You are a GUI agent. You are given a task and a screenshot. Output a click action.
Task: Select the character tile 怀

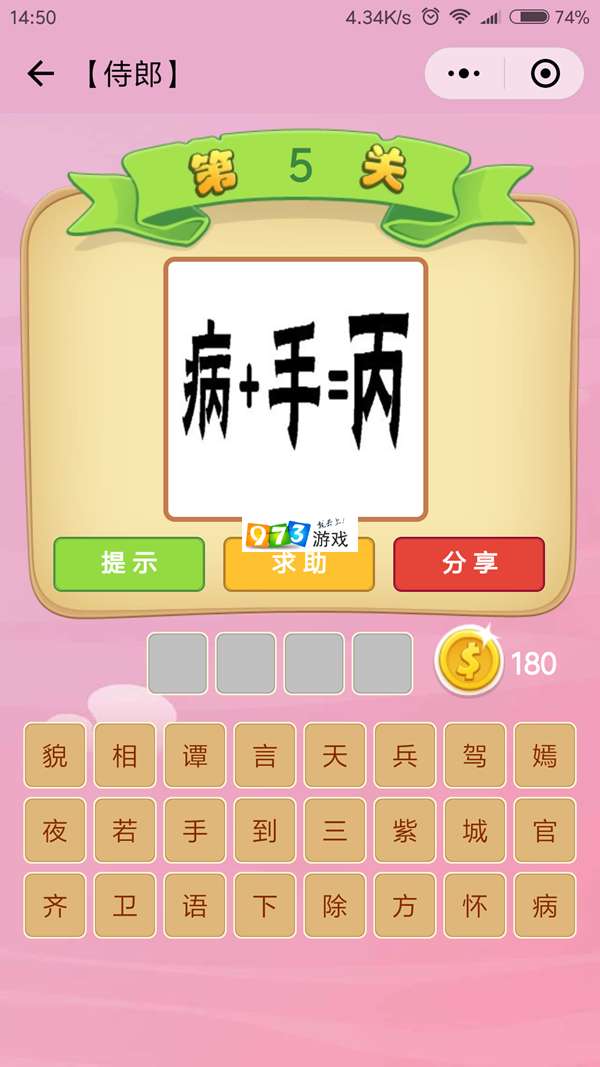(475, 906)
